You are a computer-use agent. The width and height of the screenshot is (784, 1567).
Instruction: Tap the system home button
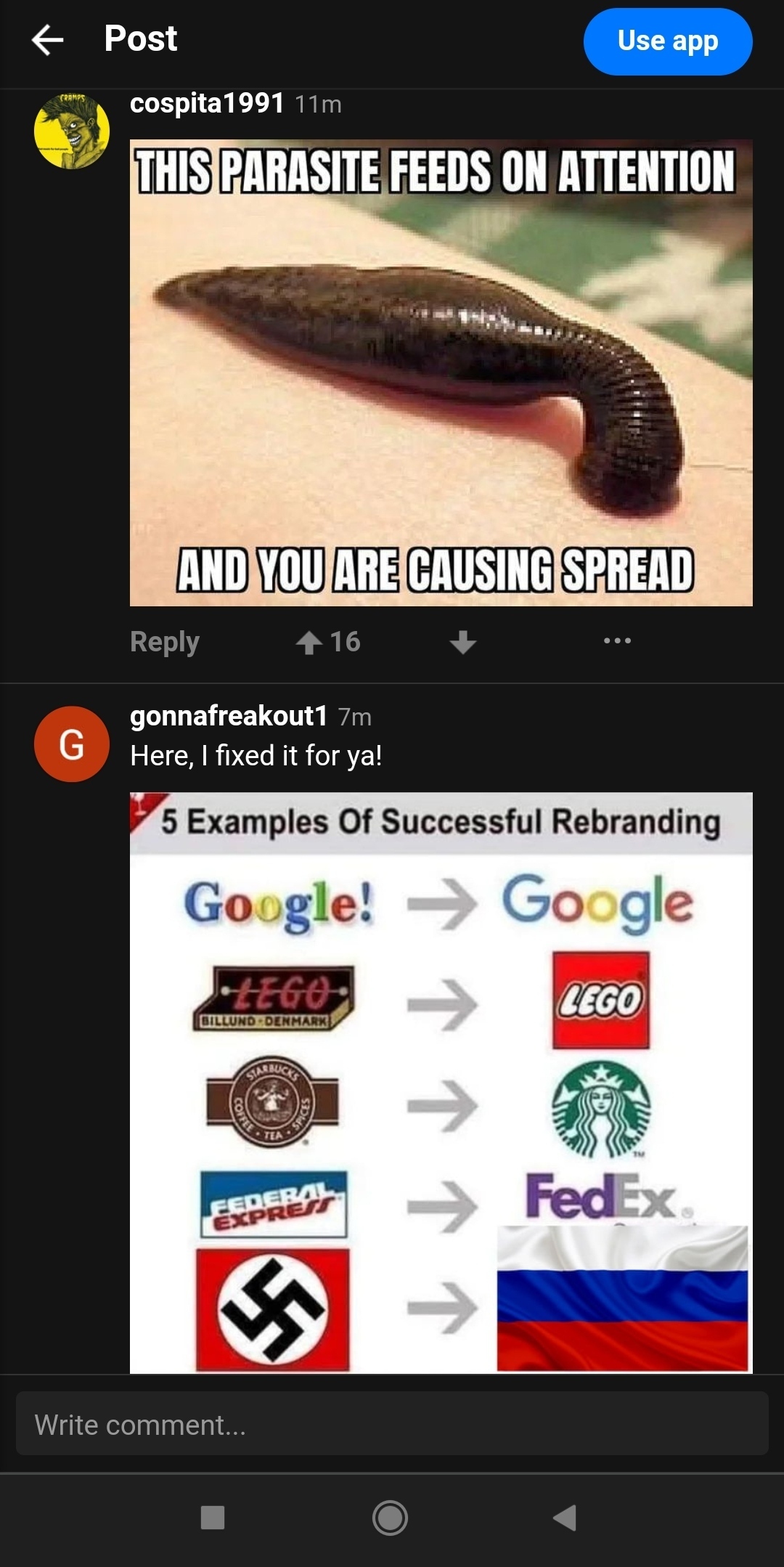coord(391,1518)
